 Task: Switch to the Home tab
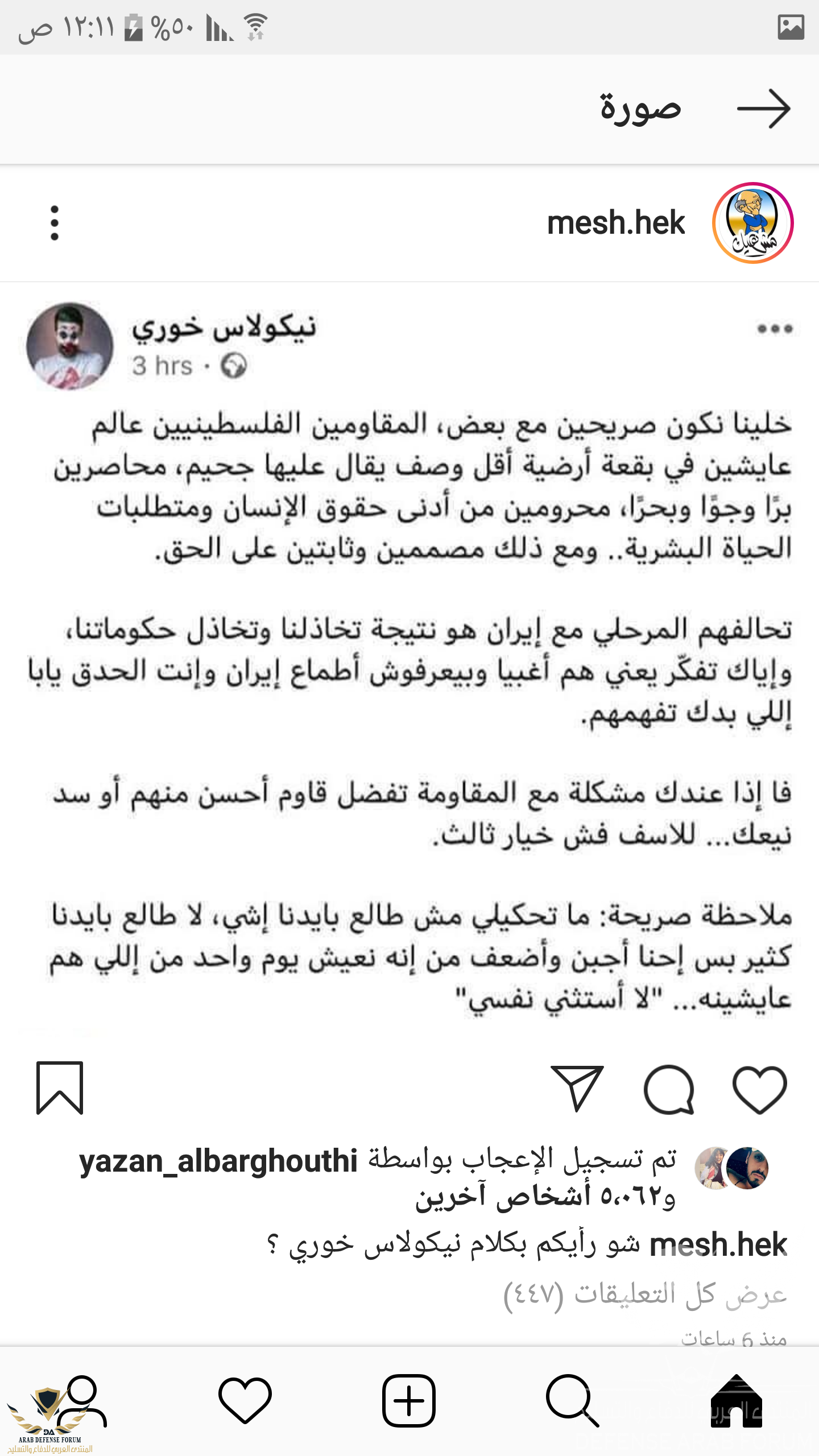736,1401
